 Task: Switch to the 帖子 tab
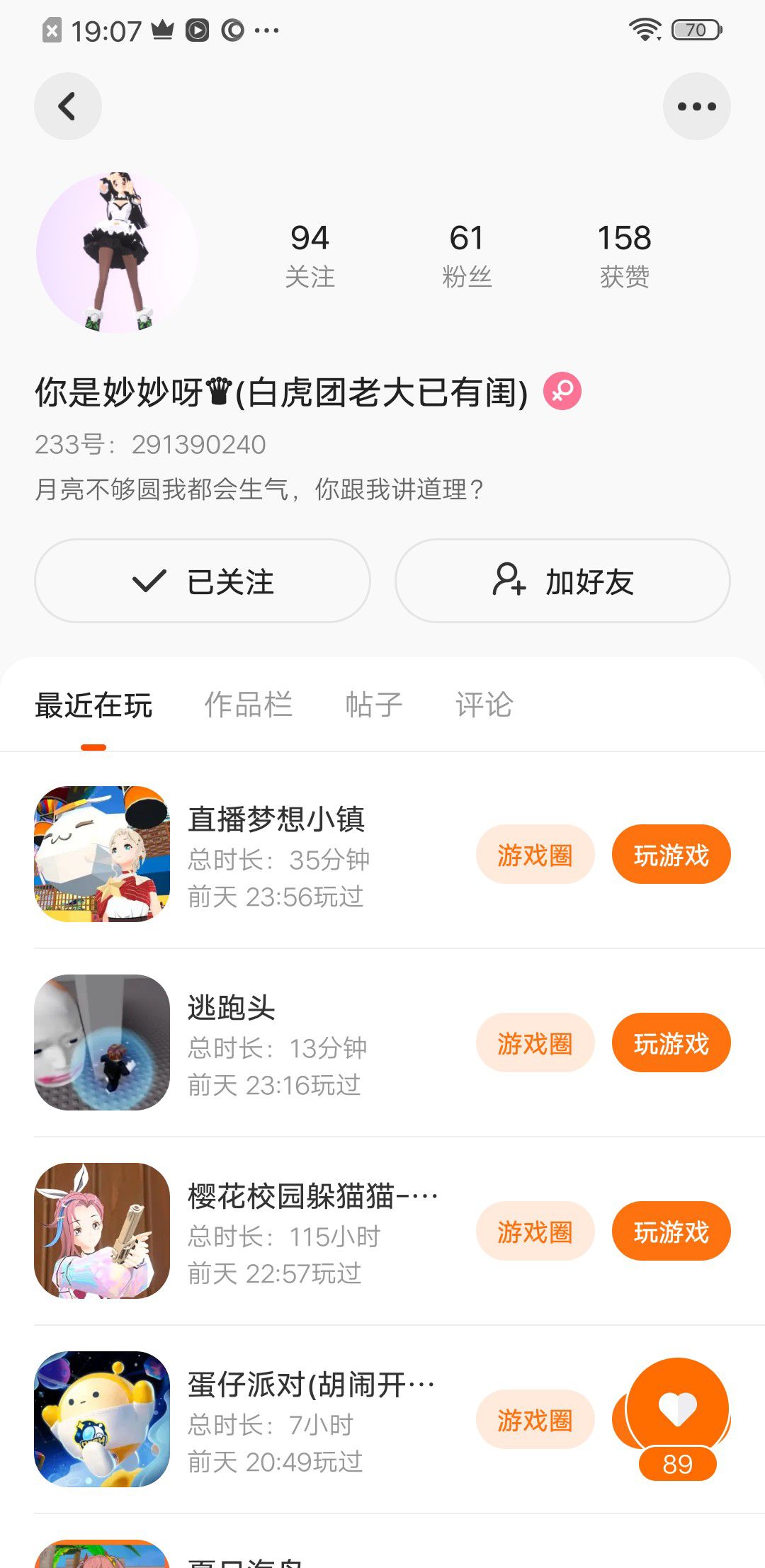click(373, 705)
